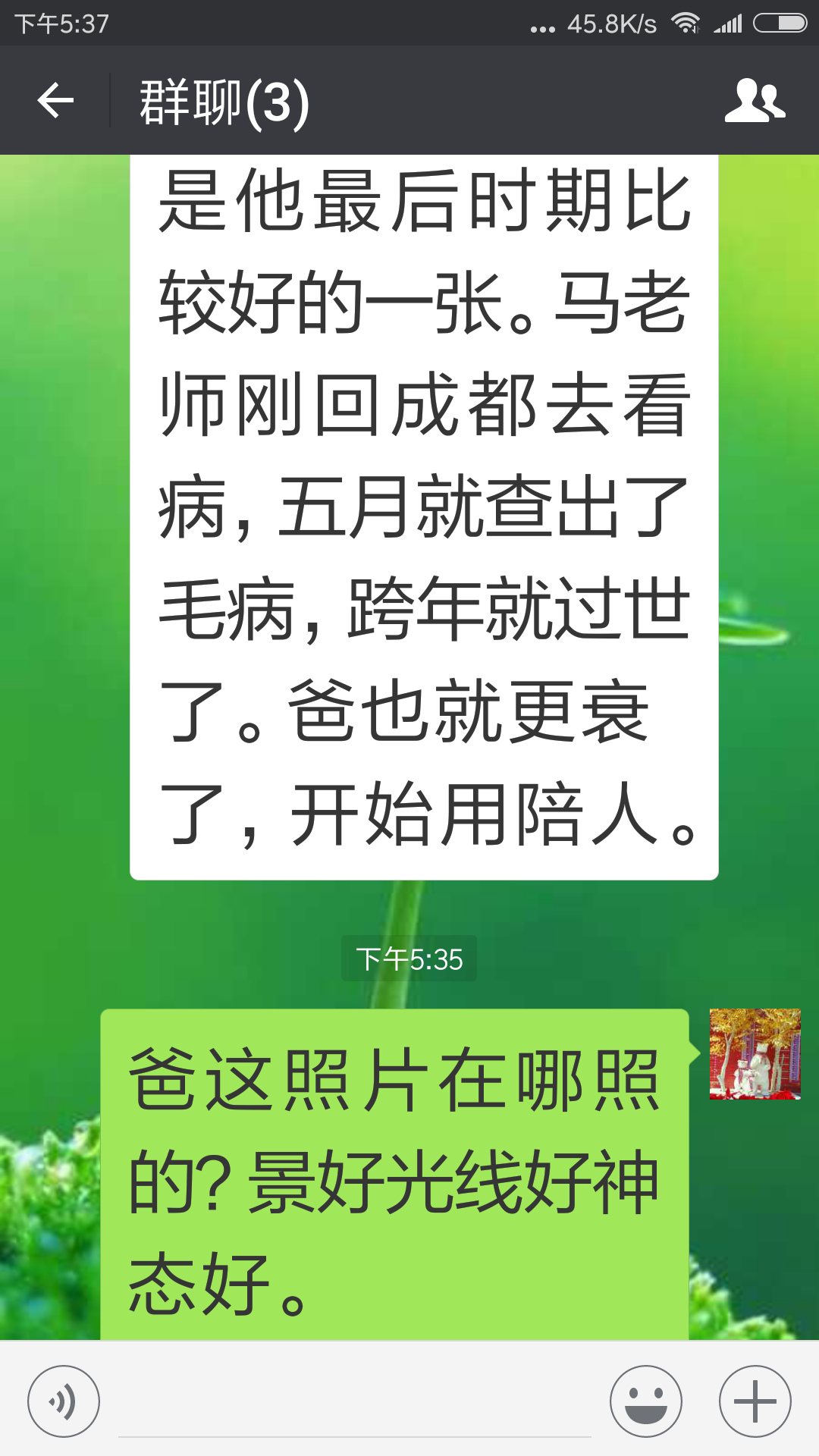Switch to voice message input

point(64,1401)
